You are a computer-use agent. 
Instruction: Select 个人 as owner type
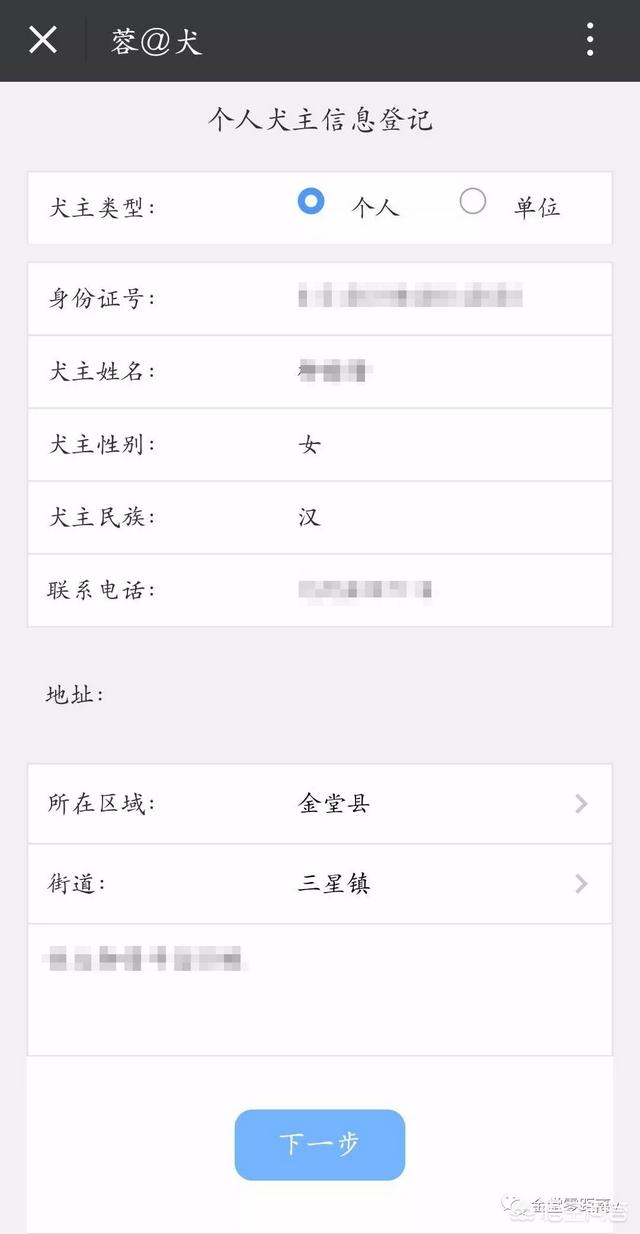coord(311,202)
